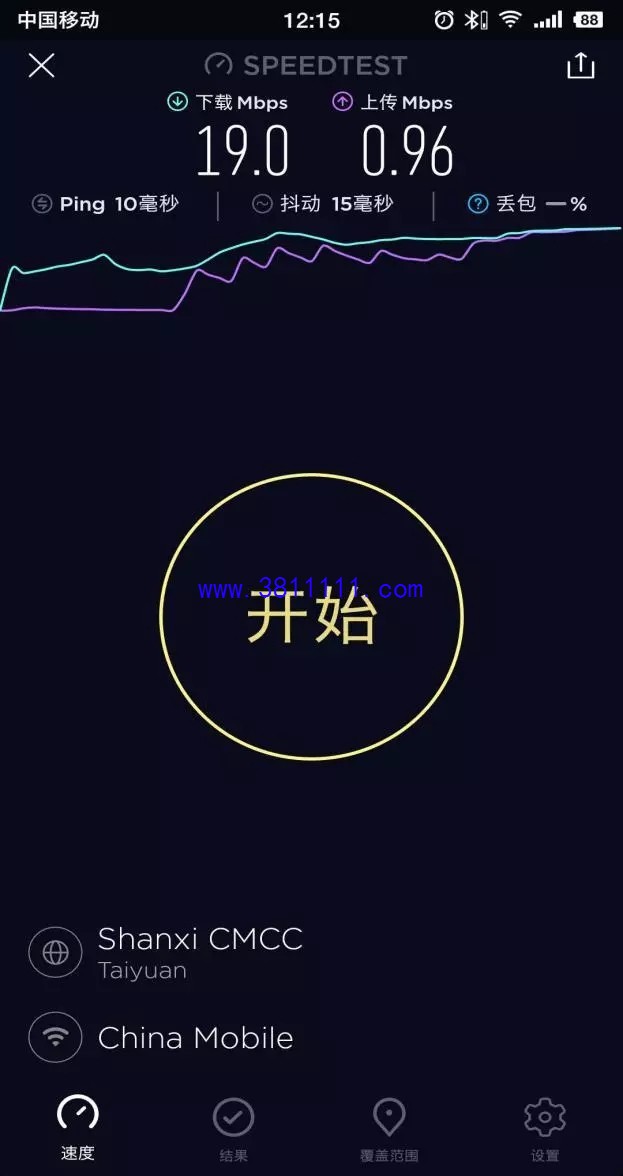Close the speed test result
Image resolution: width=623 pixels, height=1176 pixels.
click(x=41, y=65)
